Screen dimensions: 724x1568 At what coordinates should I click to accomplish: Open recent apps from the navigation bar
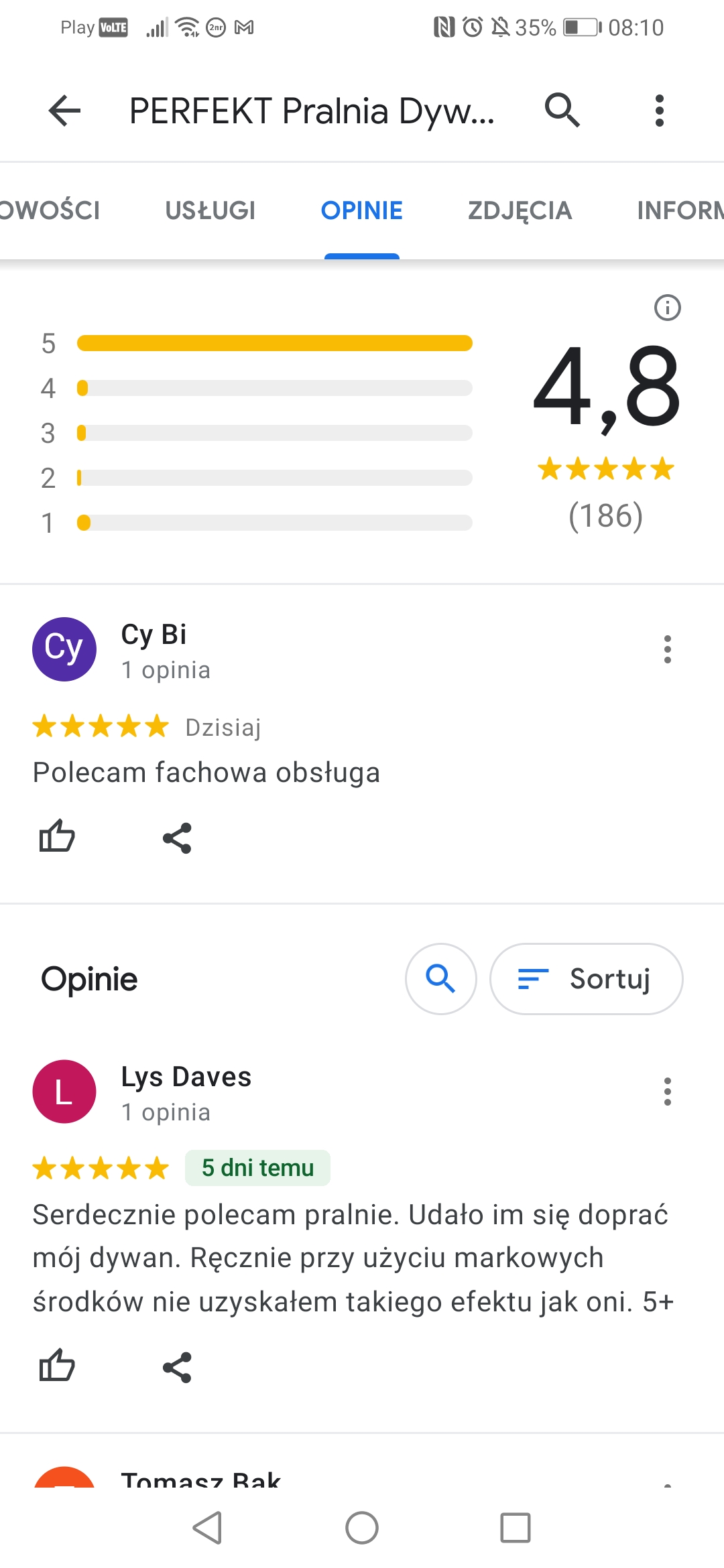click(x=516, y=1528)
